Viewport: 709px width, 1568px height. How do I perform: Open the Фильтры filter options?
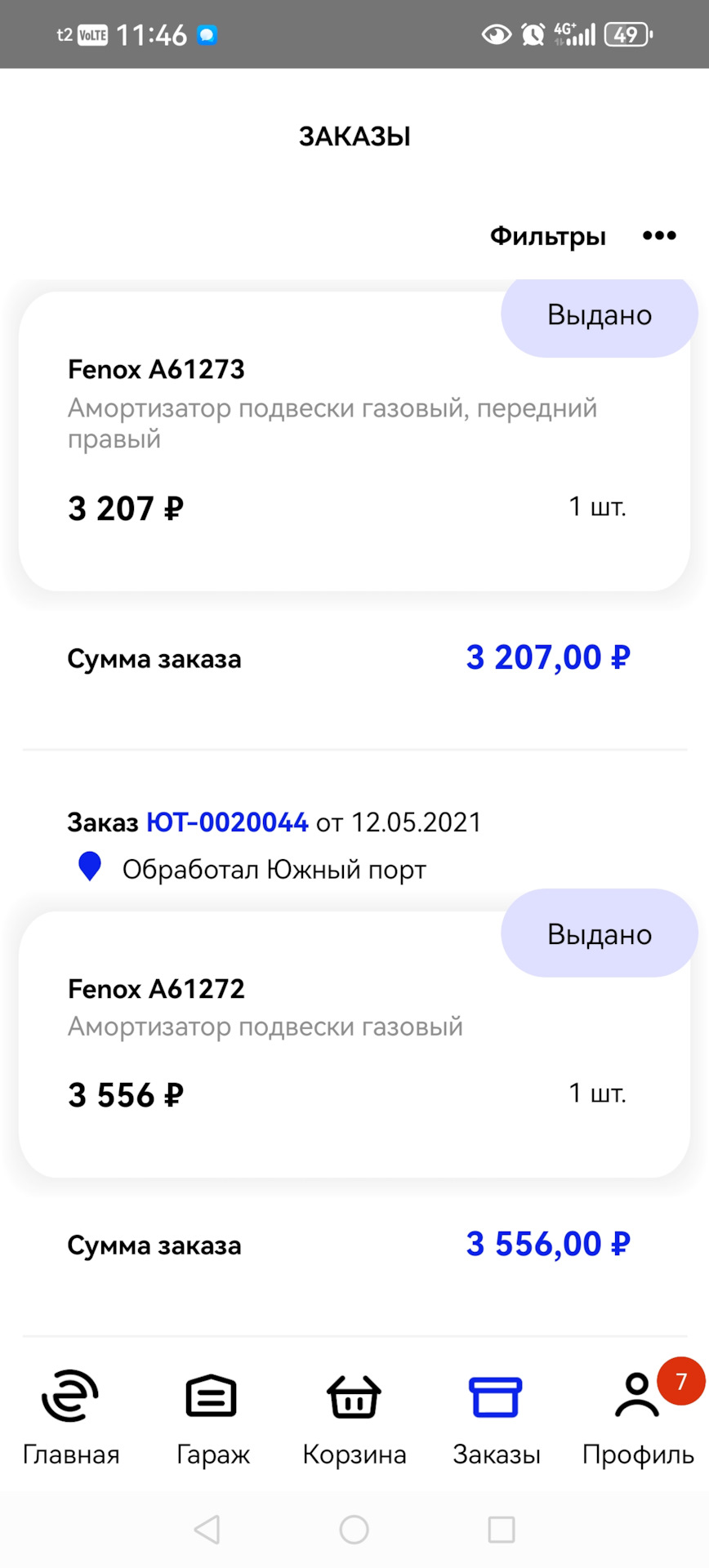547,237
